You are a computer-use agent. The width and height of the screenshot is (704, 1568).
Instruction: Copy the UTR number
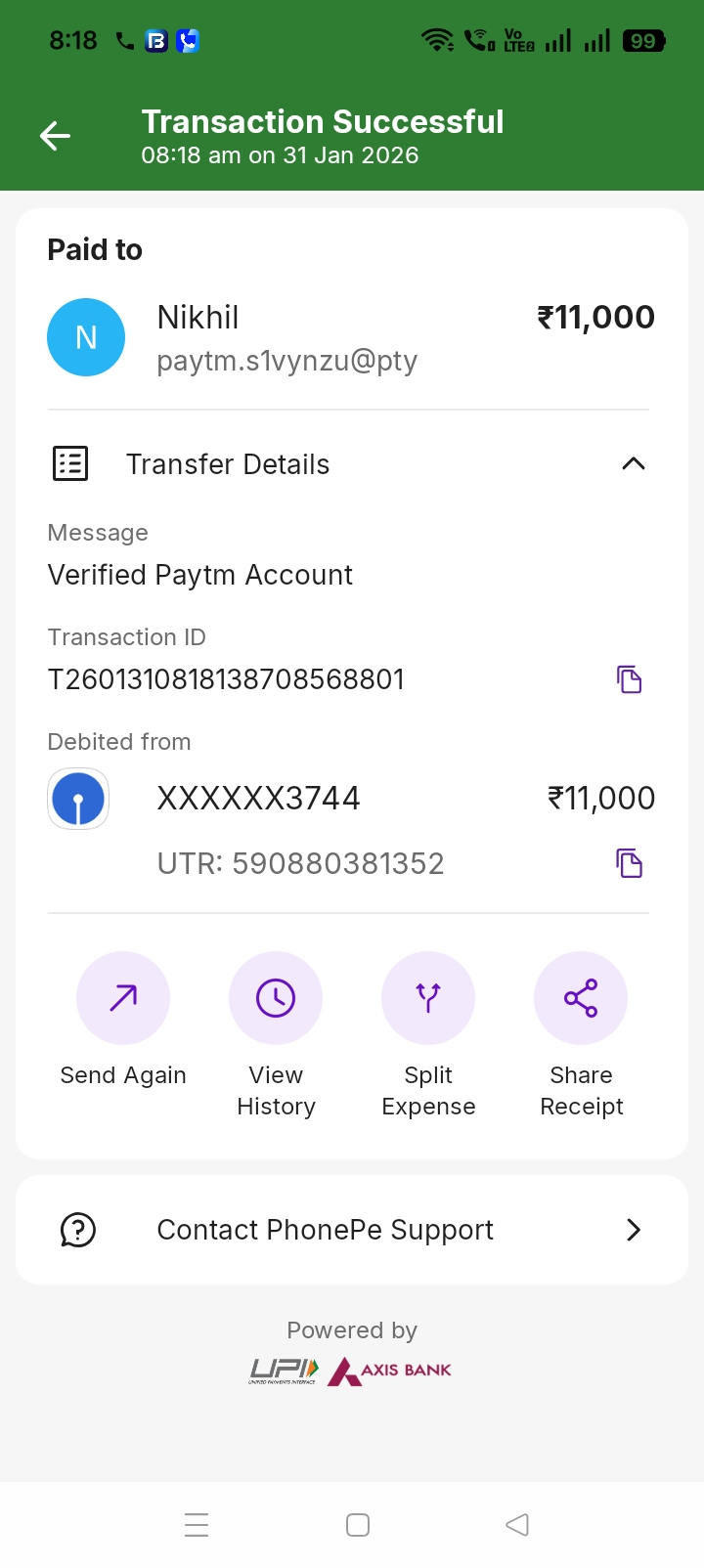629,863
